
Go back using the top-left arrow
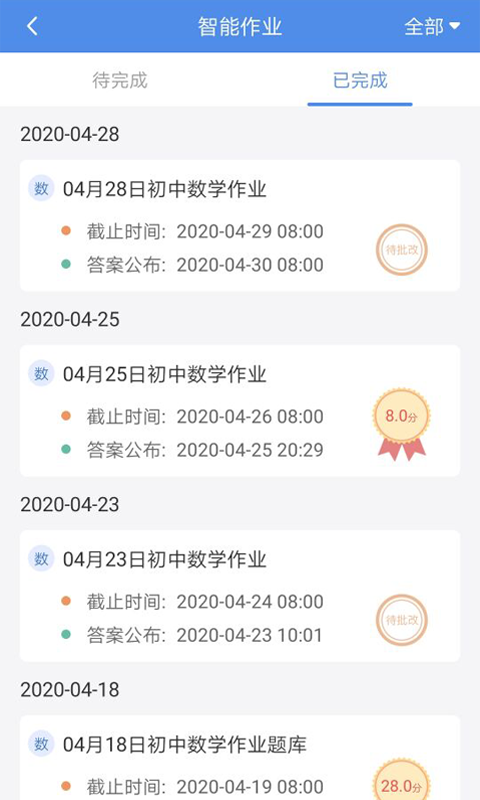[33, 26]
